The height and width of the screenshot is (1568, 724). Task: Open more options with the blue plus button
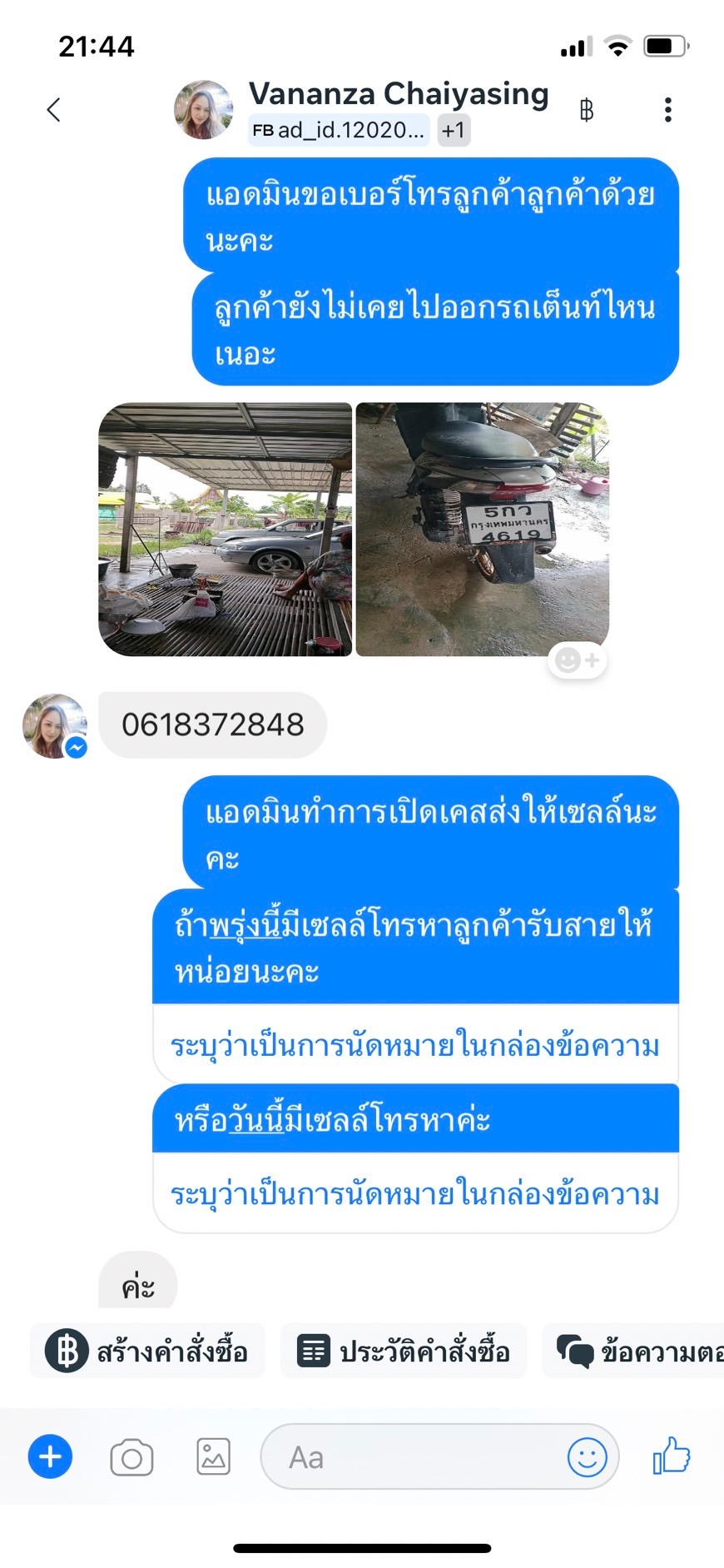pyautogui.click(x=51, y=1456)
